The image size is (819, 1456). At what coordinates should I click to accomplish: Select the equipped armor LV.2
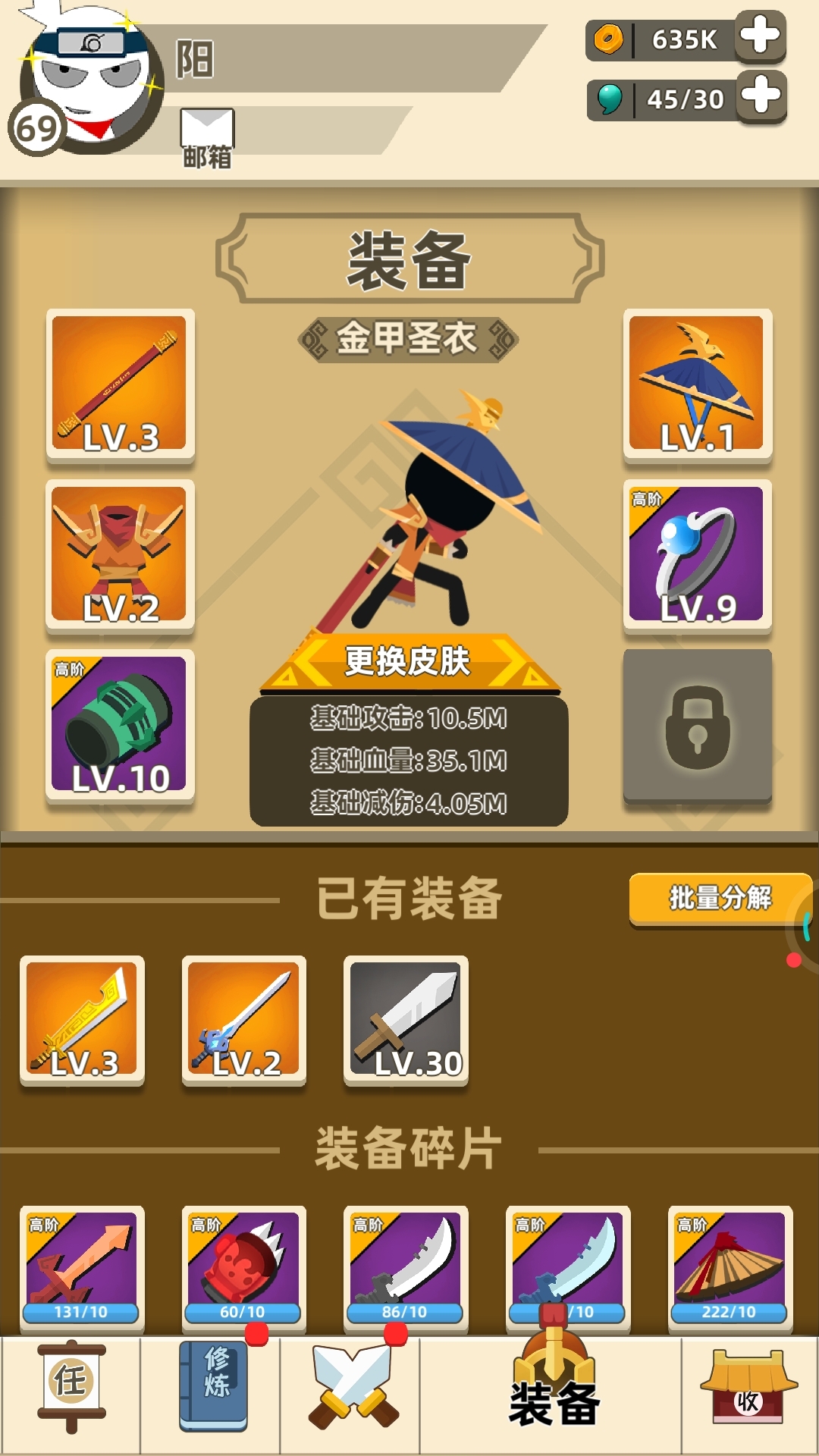(120, 554)
